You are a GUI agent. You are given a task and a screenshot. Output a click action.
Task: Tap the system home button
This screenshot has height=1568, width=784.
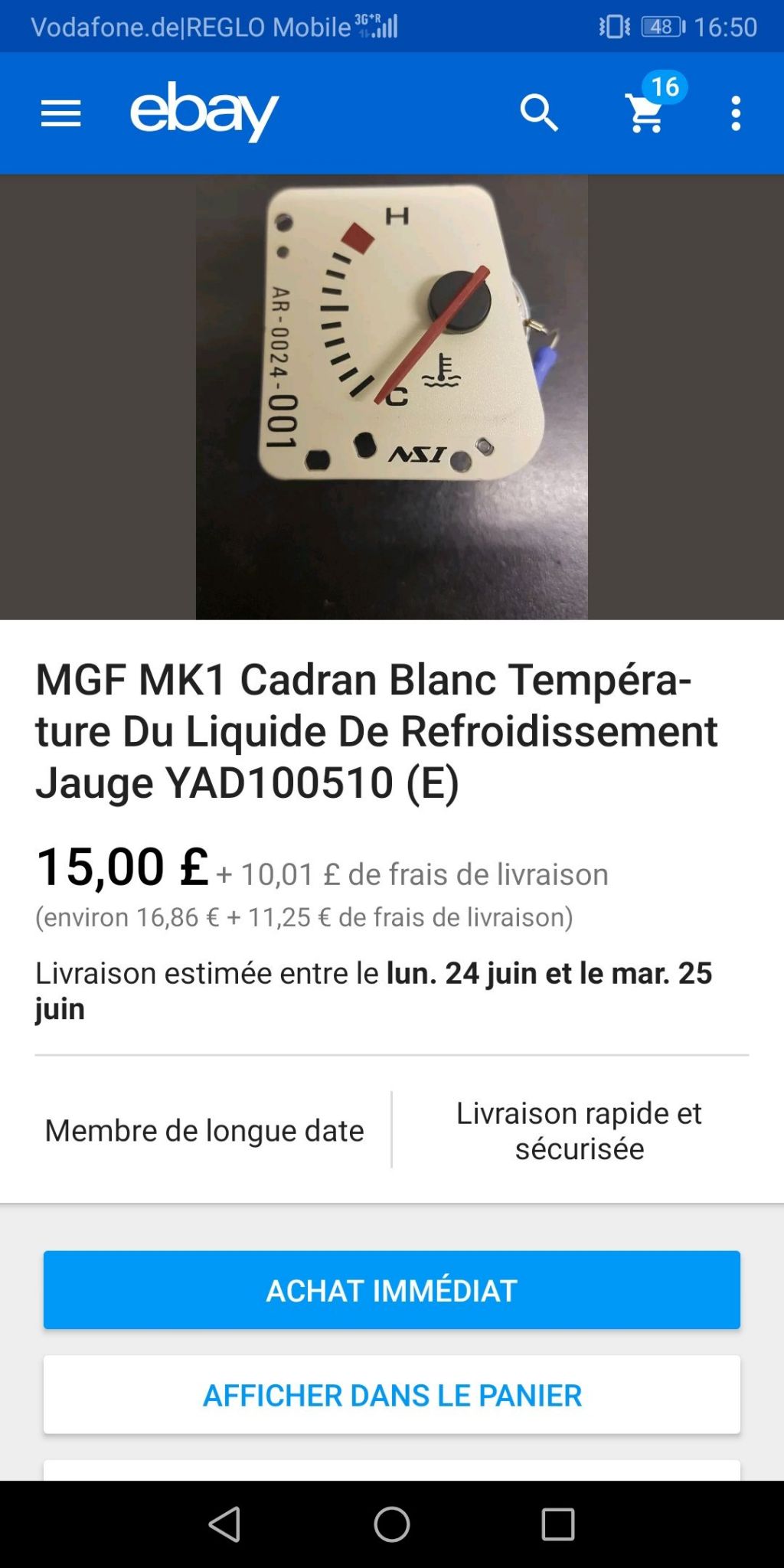(392, 1524)
